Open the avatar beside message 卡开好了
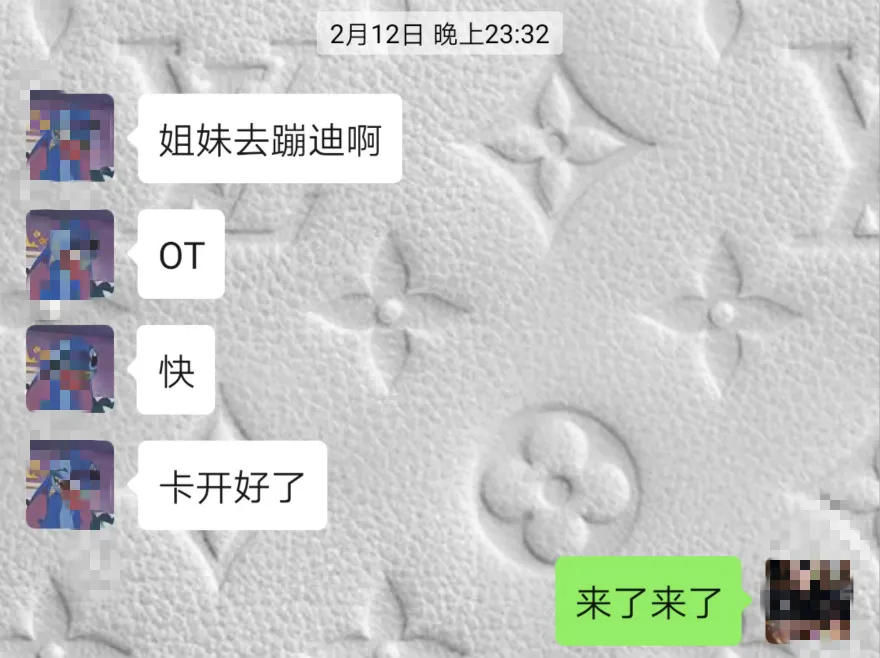 point(70,485)
